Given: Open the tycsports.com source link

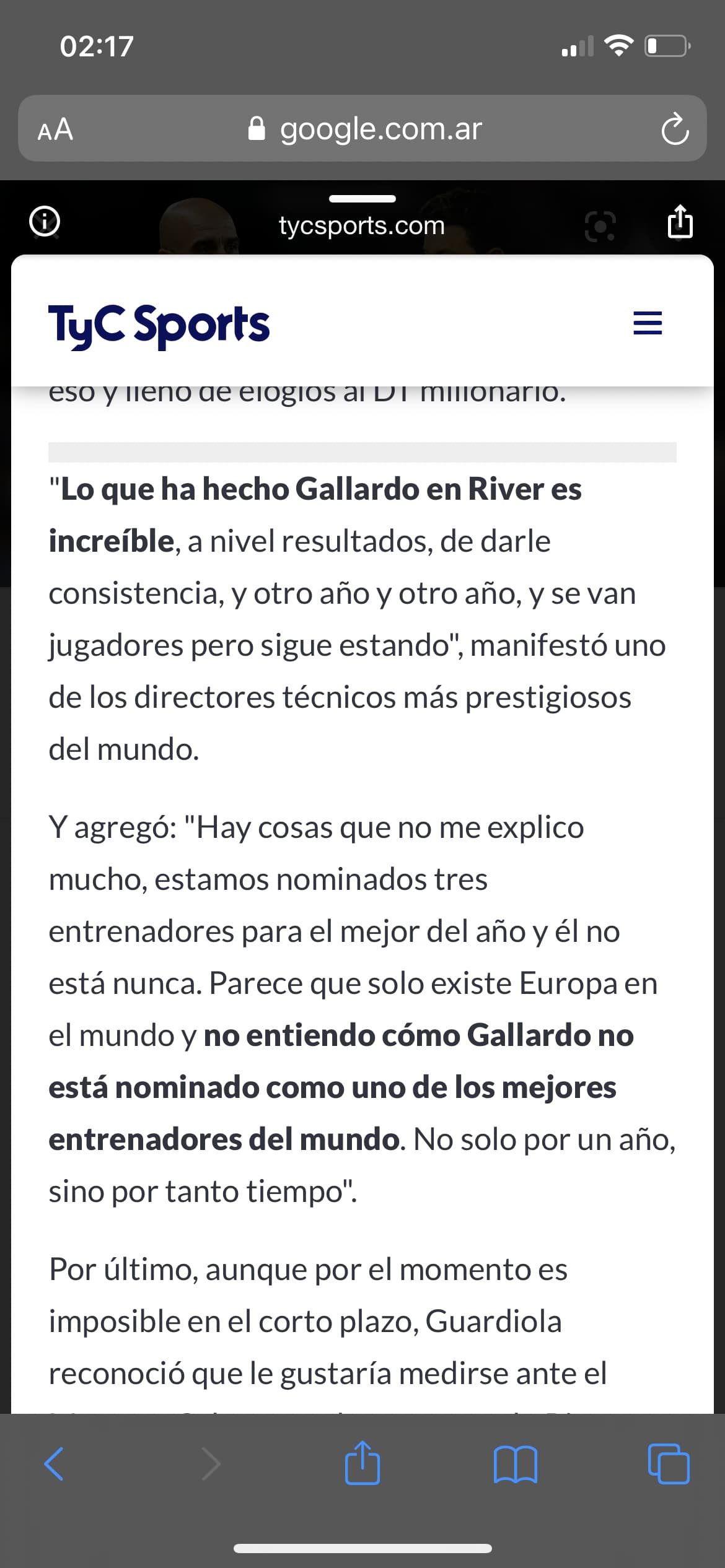Looking at the screenshot, I should click(x=362, y=225).
